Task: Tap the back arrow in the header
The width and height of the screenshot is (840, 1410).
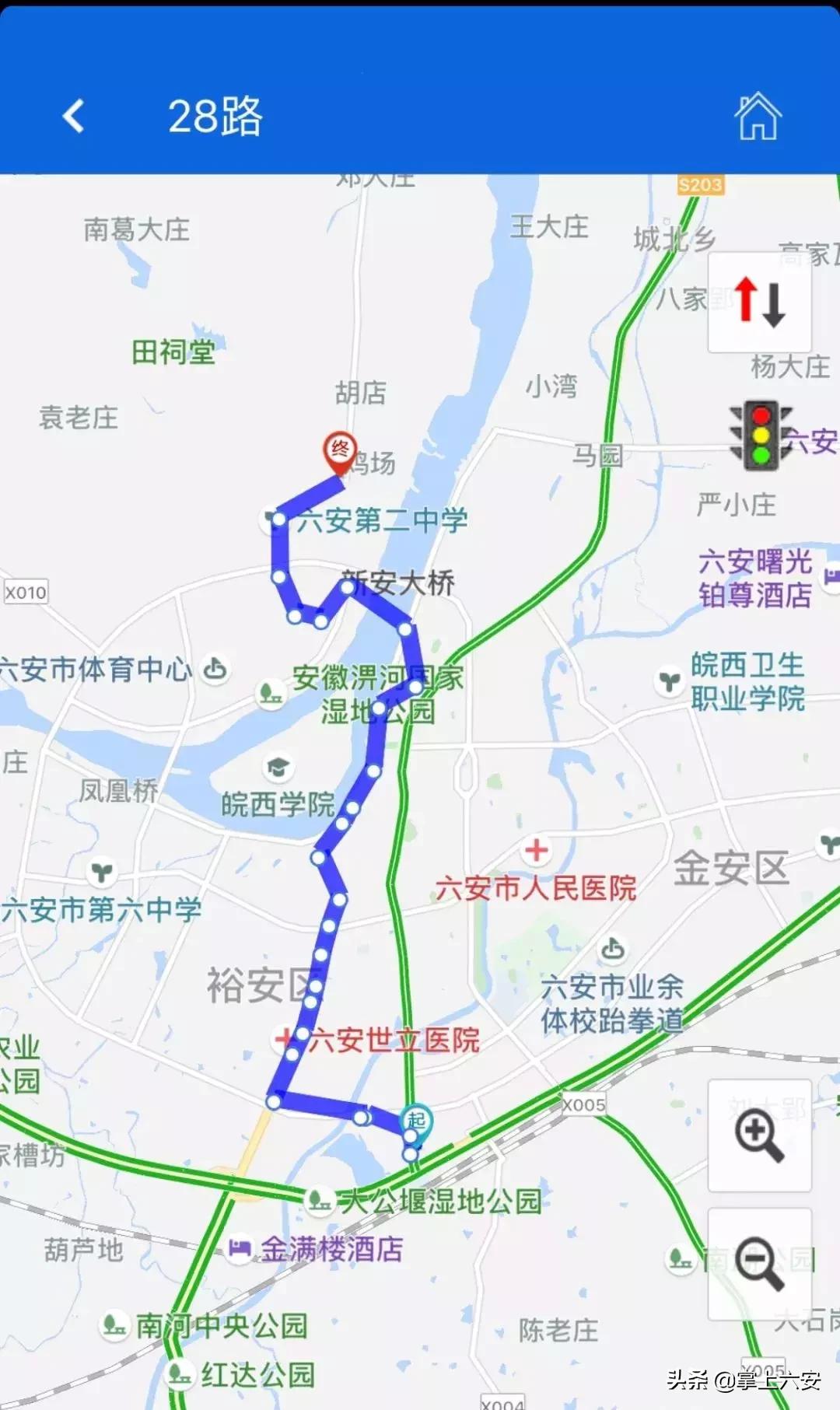Action: (72, 117)
